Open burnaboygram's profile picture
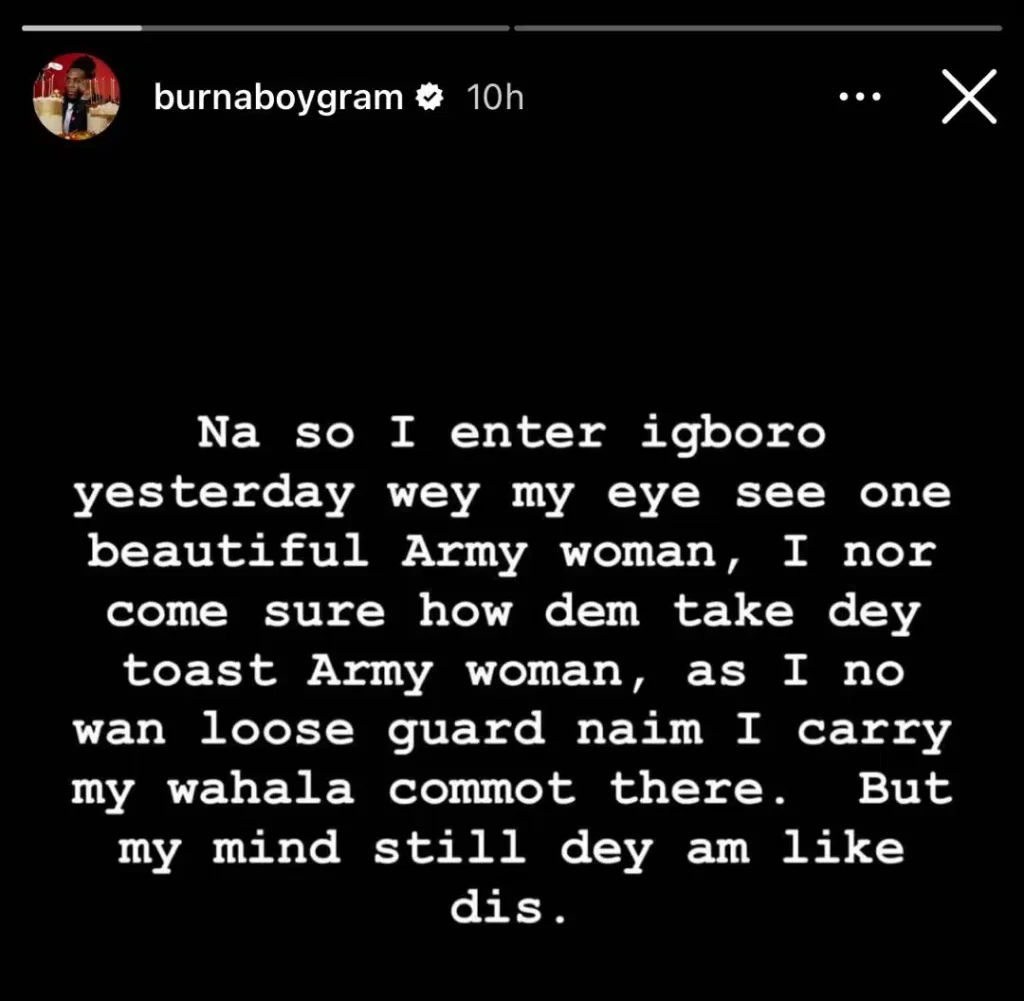1024x1001 pixels. pyautogui.click(x=77, y=96)
